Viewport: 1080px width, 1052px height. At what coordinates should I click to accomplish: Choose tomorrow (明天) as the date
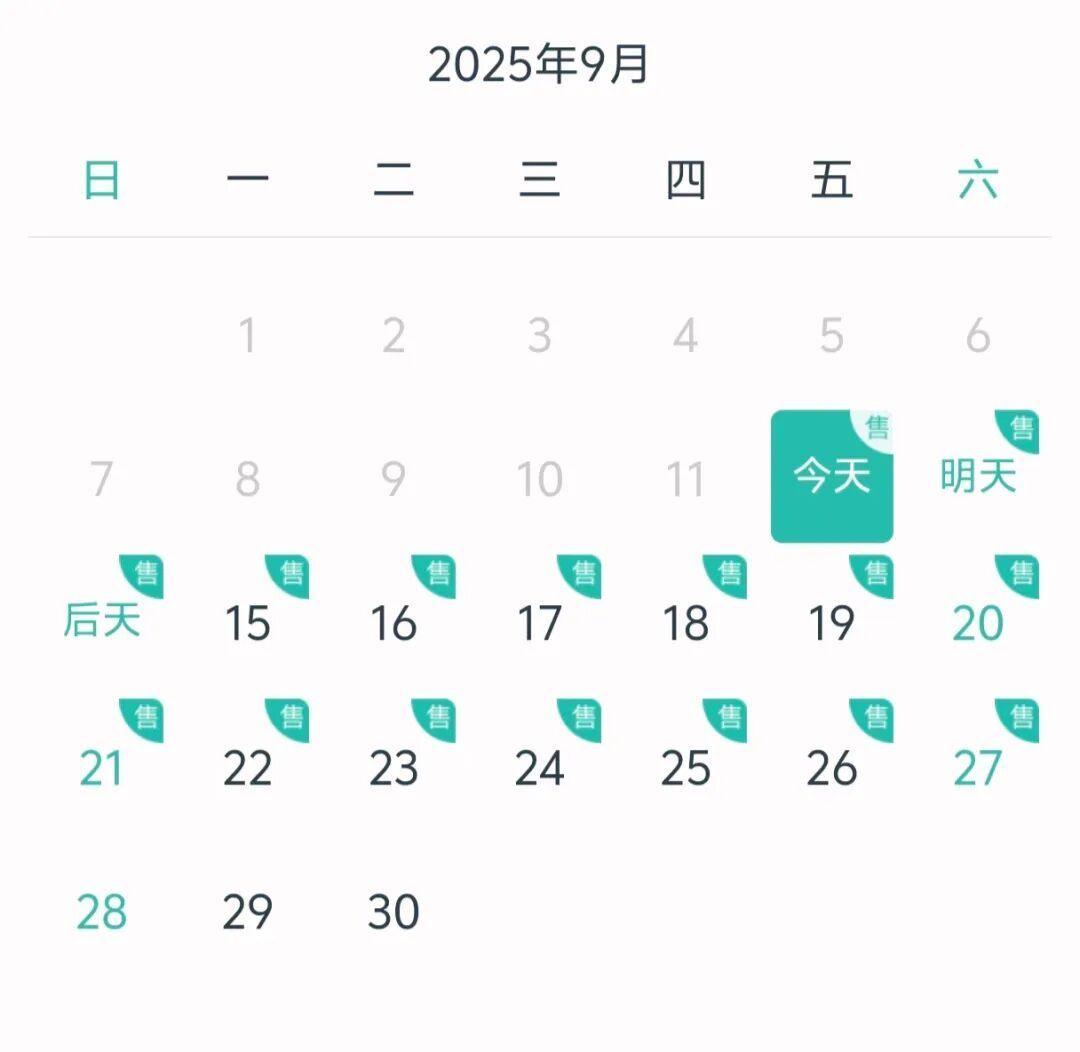click(977, 477)
